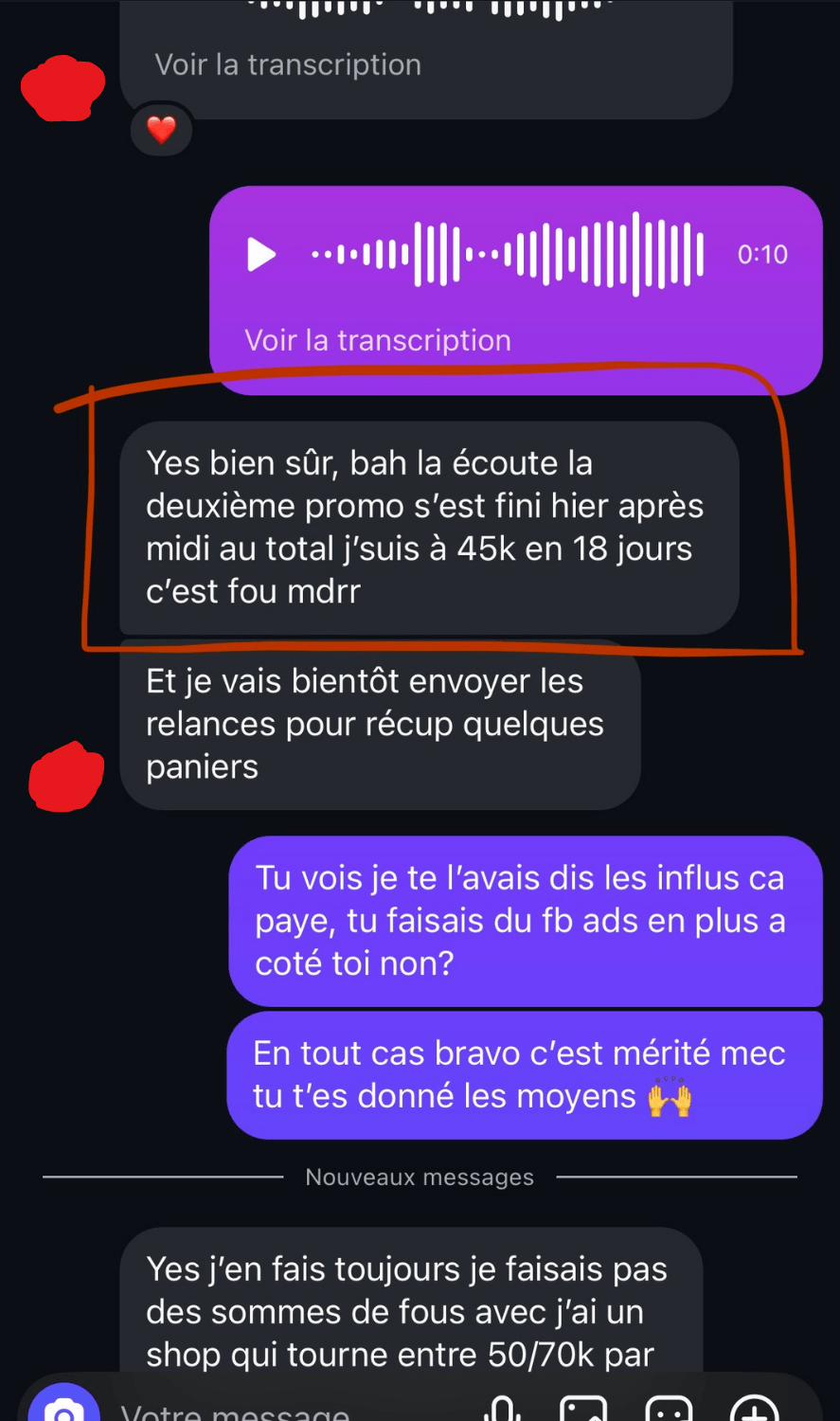View transcription of the purple voice message
The height and width of the screenshot is (1421, 840).
pos(378,340)
